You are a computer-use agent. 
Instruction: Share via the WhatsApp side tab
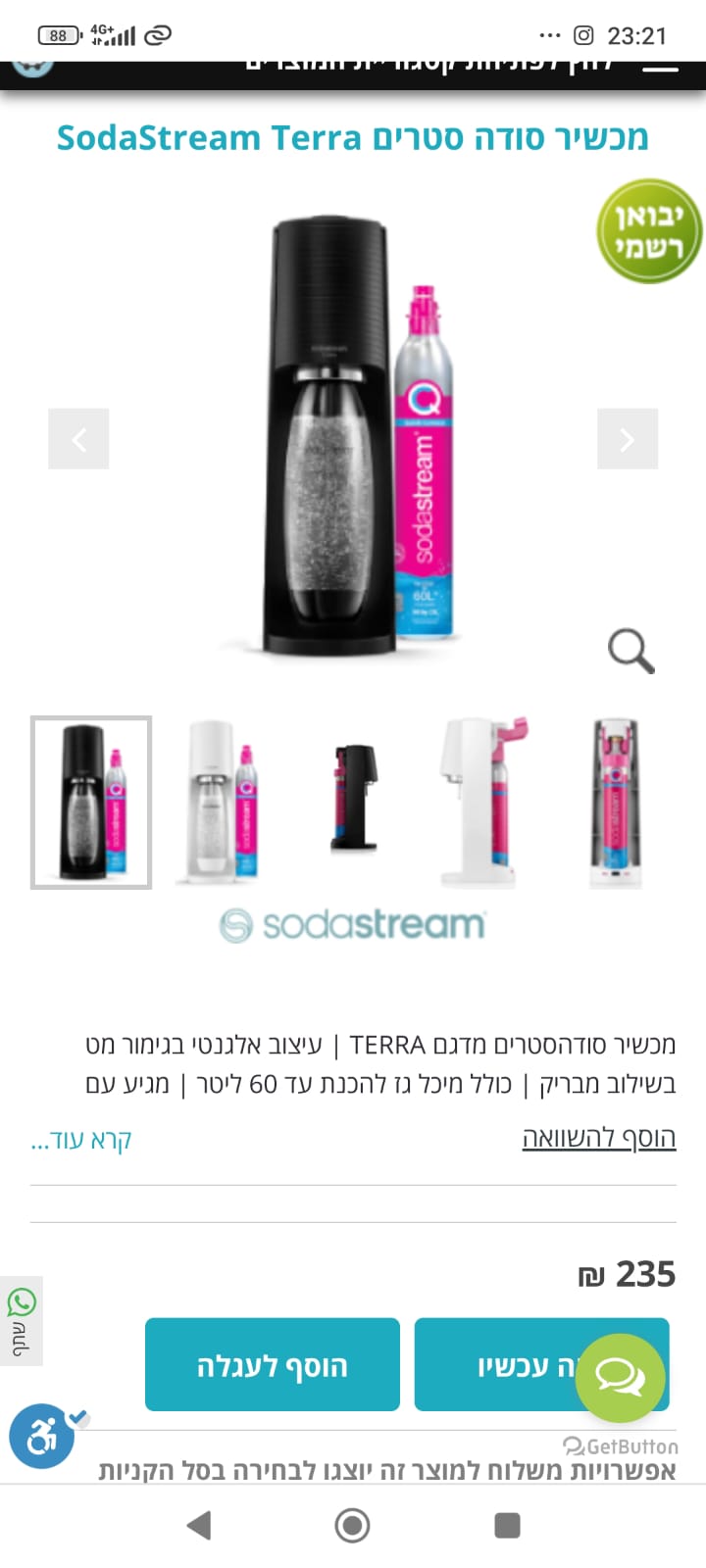tap(22, 1320)
